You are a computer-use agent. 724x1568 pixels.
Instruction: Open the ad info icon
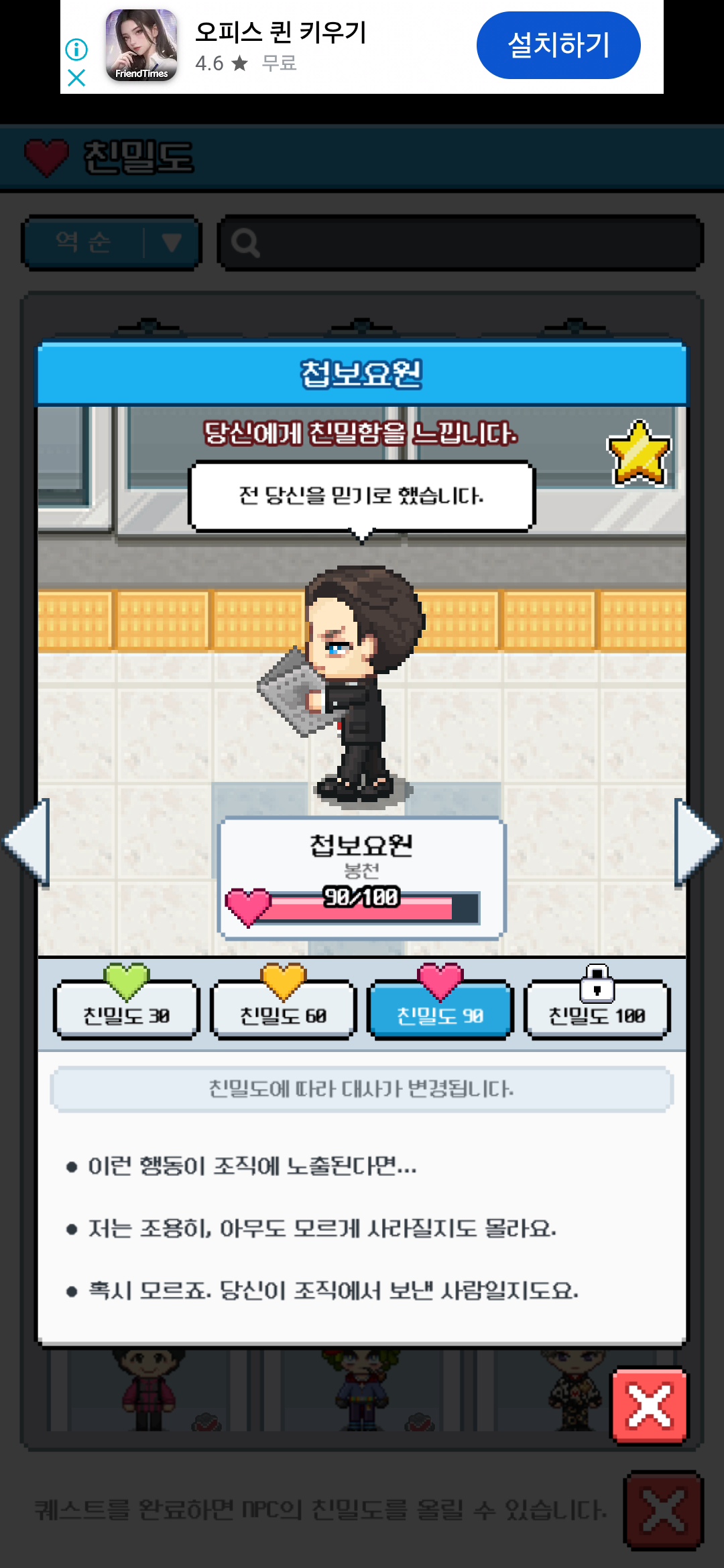[x=76, y=49]
